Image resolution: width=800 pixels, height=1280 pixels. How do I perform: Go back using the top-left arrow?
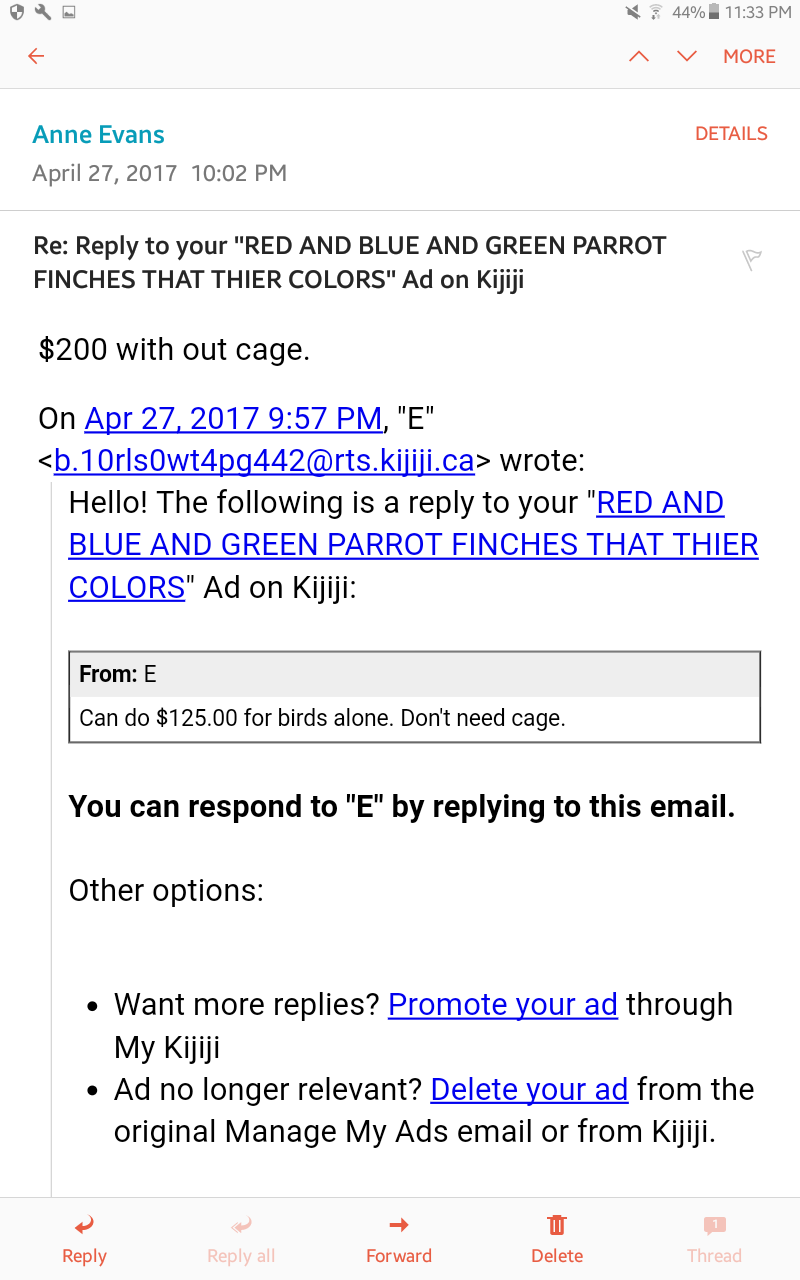point(36,56)
